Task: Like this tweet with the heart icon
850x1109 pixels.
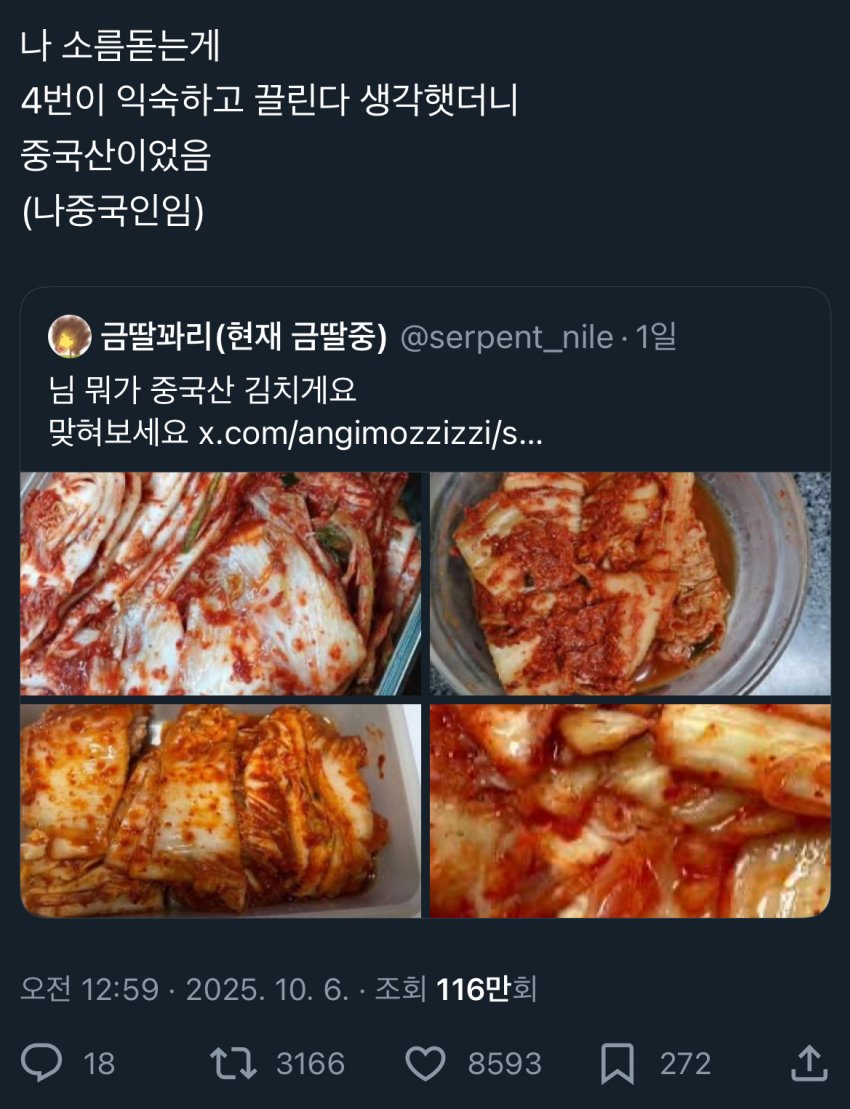Action: (x=426, y=1062)
